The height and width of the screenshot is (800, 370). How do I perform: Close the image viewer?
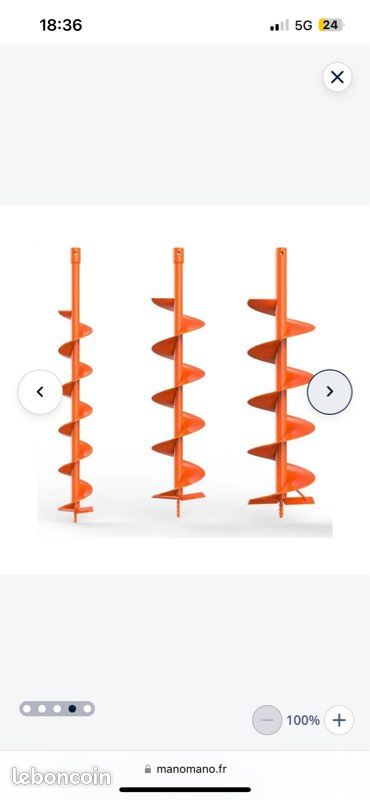337,77
